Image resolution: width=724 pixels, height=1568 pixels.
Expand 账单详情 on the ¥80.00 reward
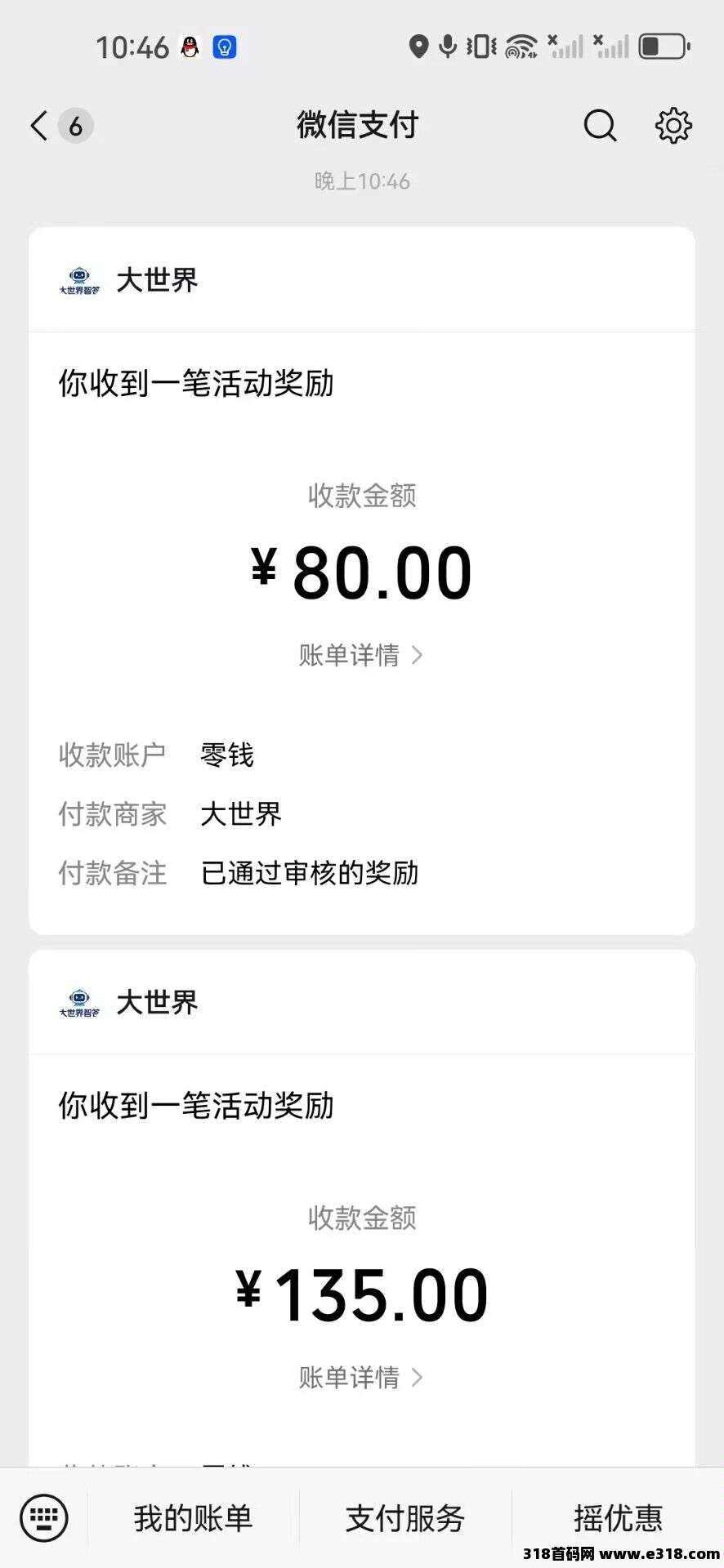[360, 654]
